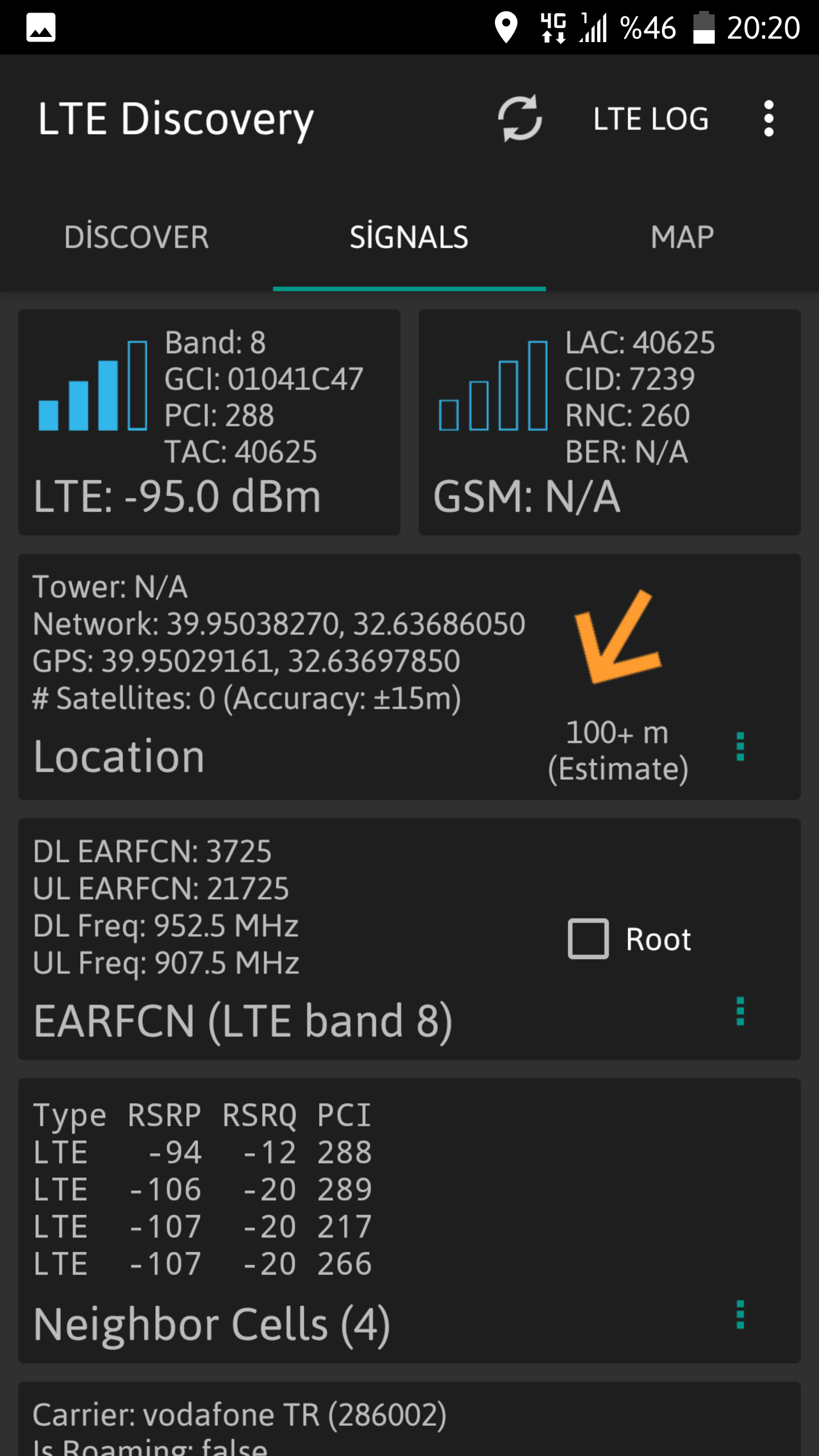This screenshot has width=819, height=1456.
Task: Open the LTE signal strength card
Action: (209, 422)
